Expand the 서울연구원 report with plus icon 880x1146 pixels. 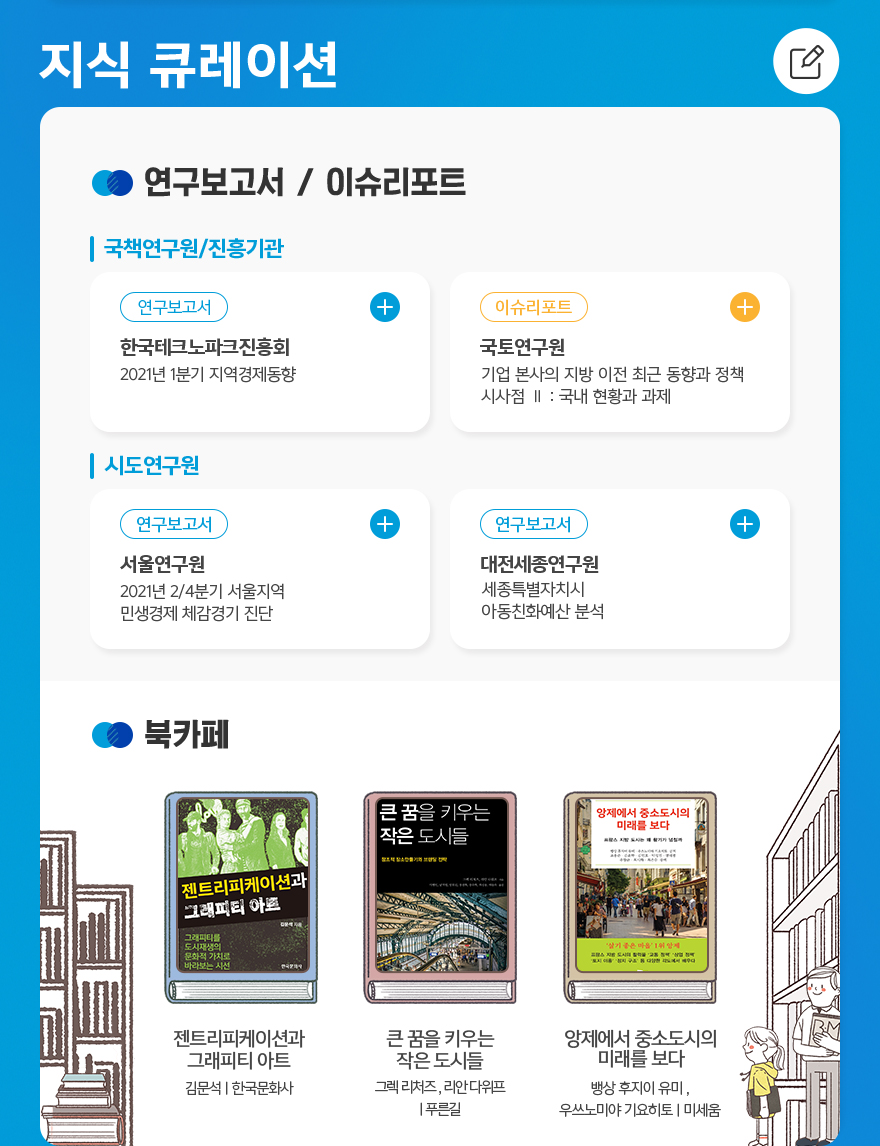coord(385,524)
